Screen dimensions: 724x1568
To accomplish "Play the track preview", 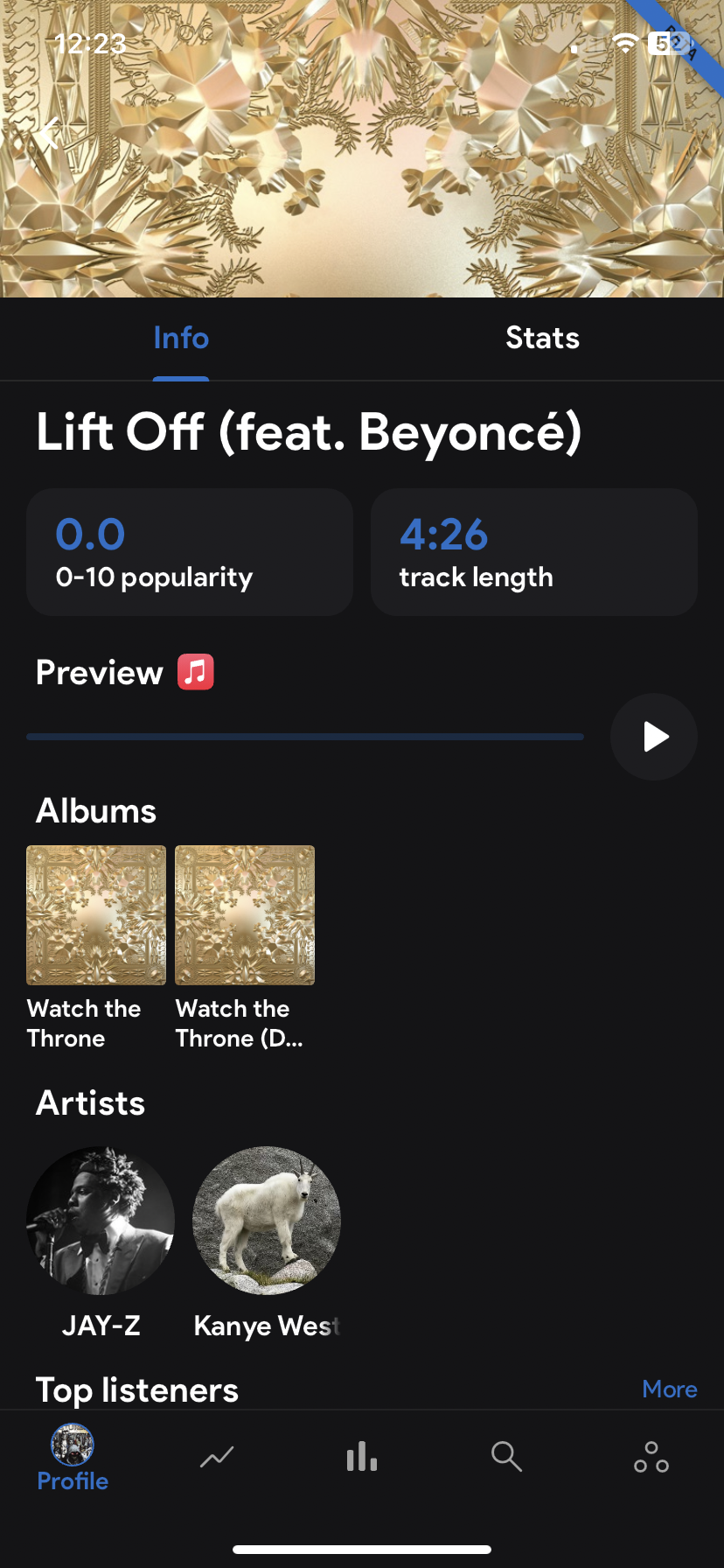I will point(653,737).
